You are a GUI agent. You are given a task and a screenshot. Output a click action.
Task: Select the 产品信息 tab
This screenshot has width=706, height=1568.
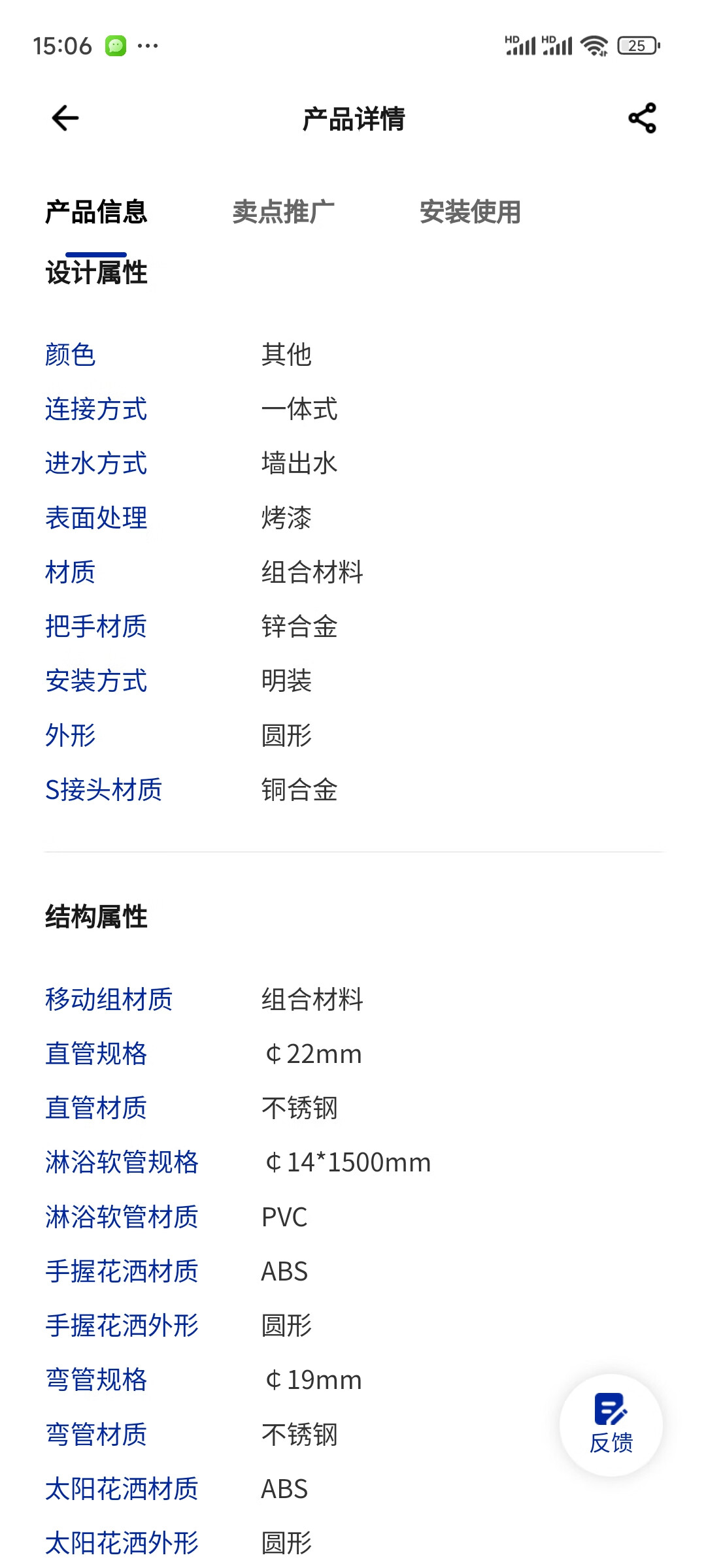96,212
